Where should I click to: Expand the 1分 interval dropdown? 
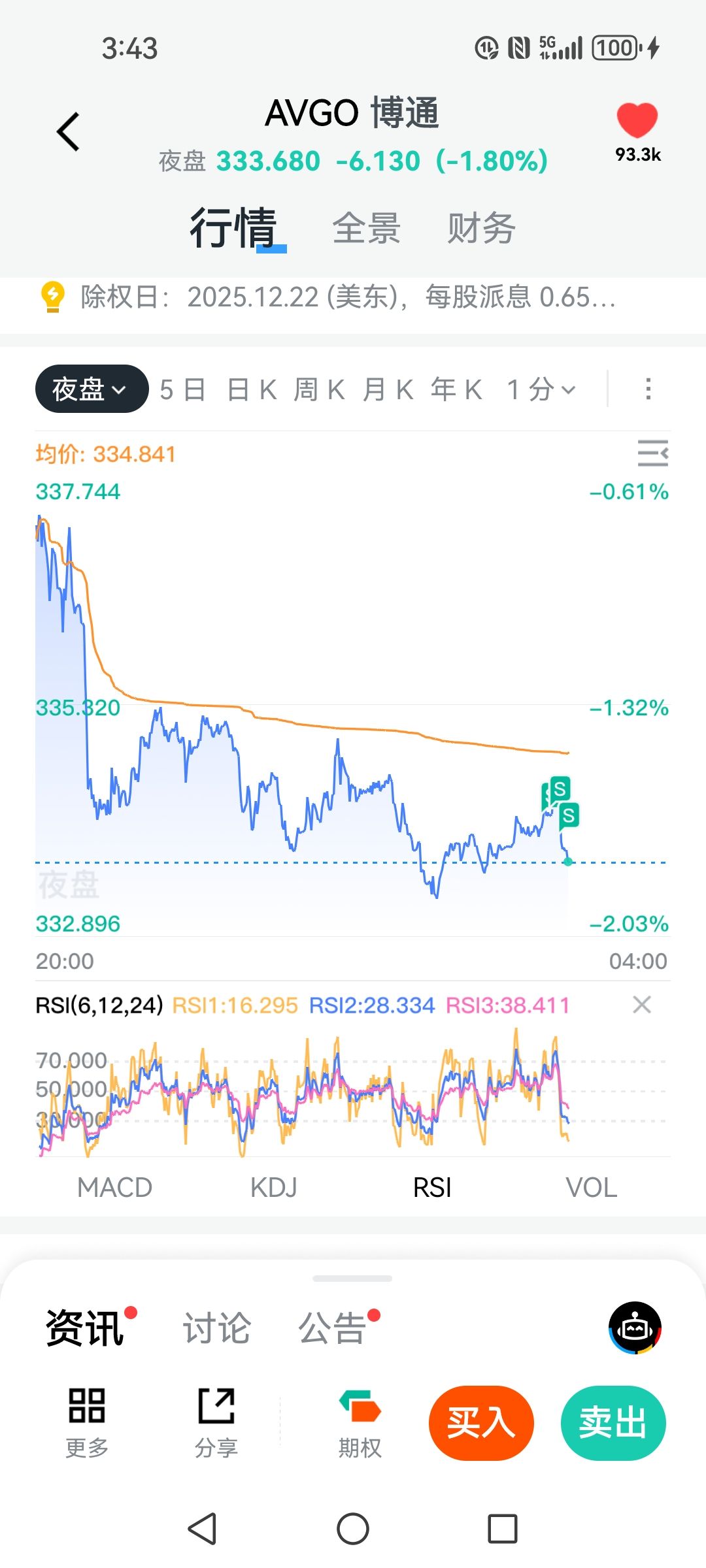541,390
